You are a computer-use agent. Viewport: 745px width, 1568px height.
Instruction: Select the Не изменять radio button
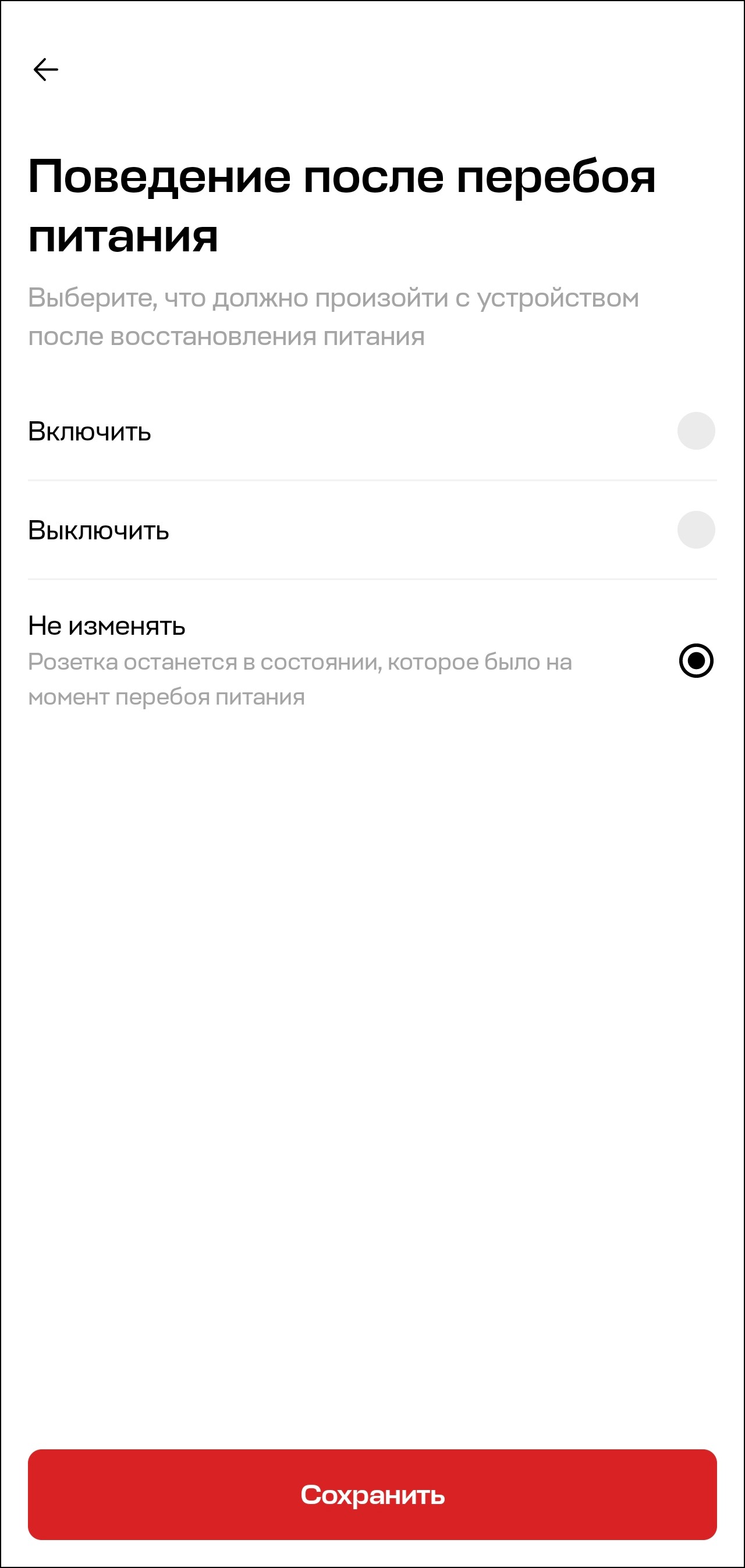tap(696, 660)
